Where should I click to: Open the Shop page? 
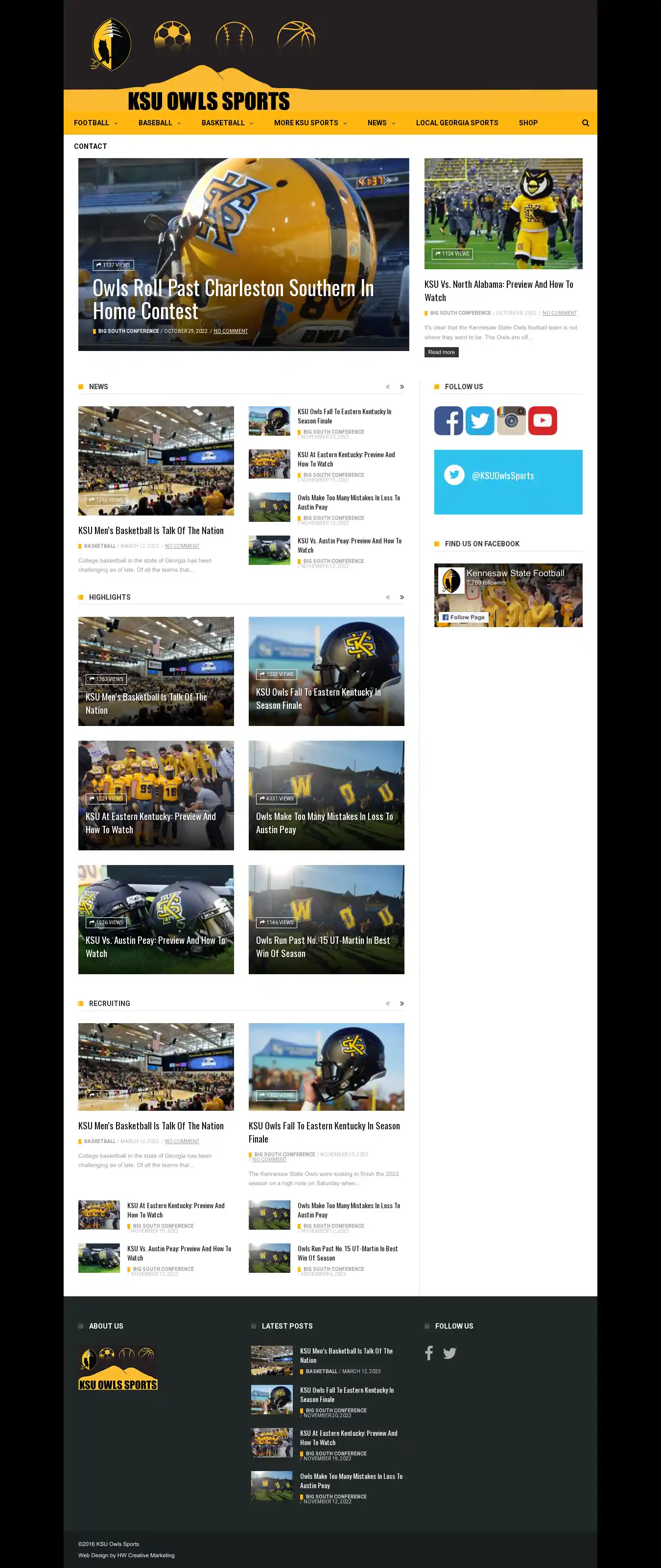[x=528, y=123]
